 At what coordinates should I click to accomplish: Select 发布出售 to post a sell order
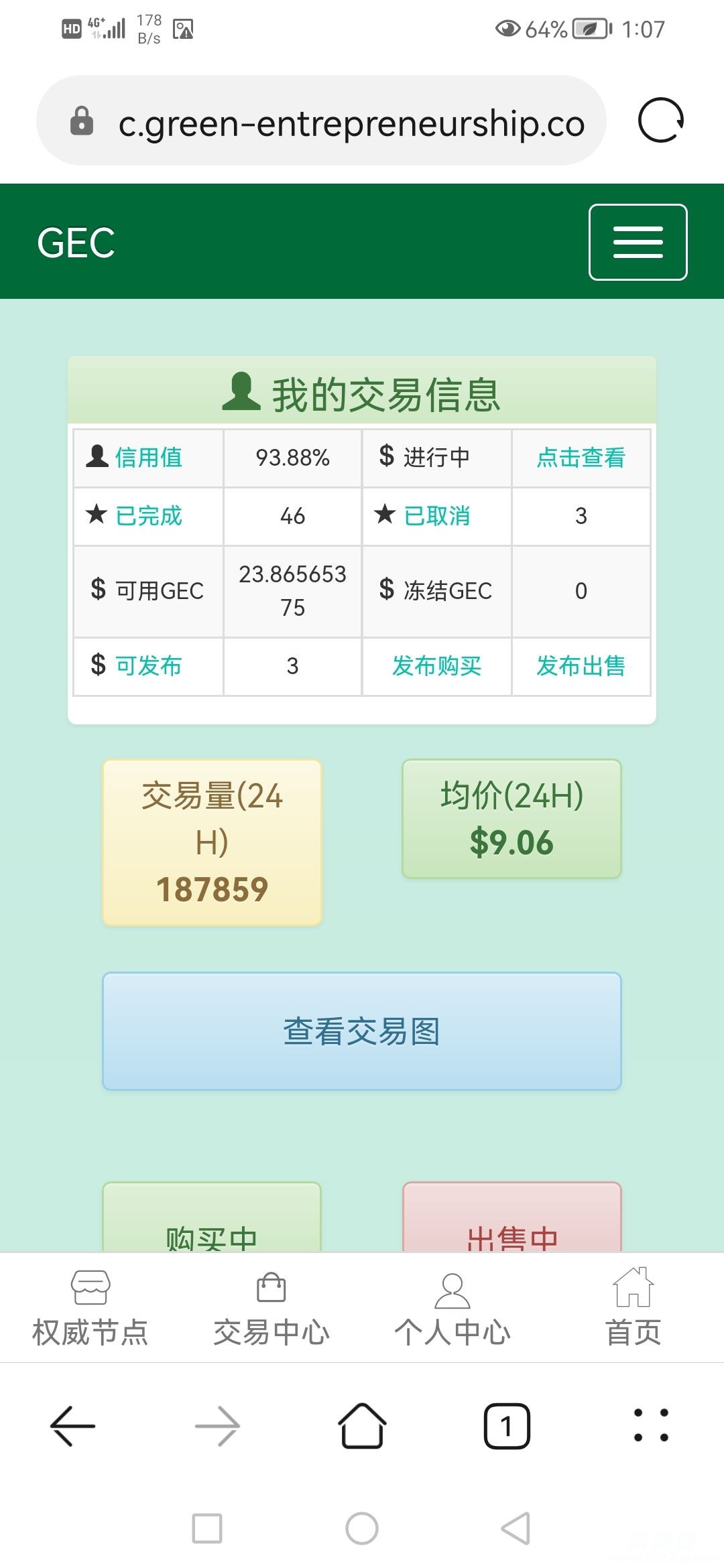tap(581, 666)
